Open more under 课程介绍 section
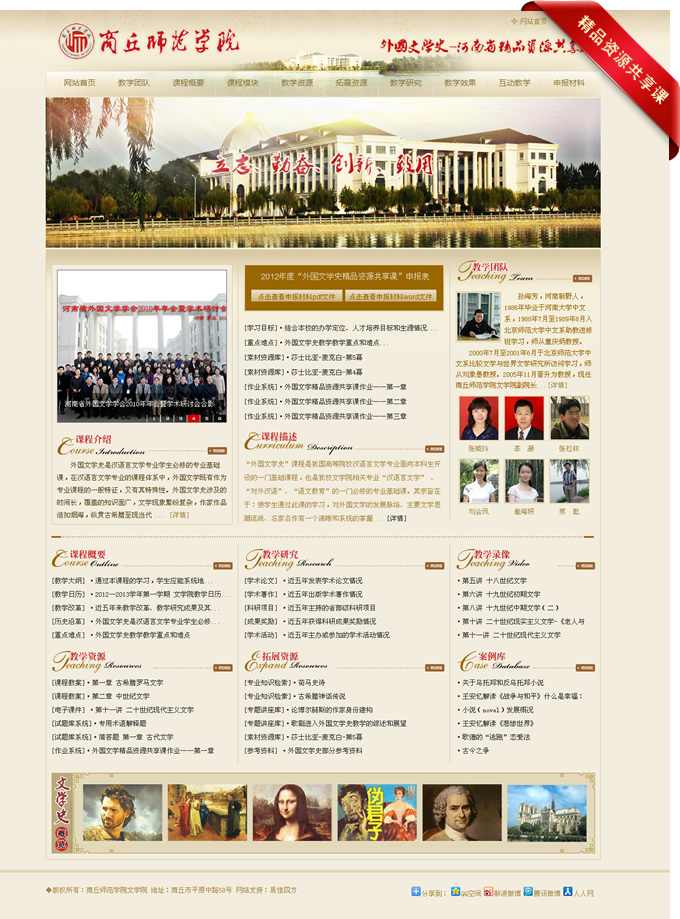Screen dimensions: 680x919 [217, 450]
